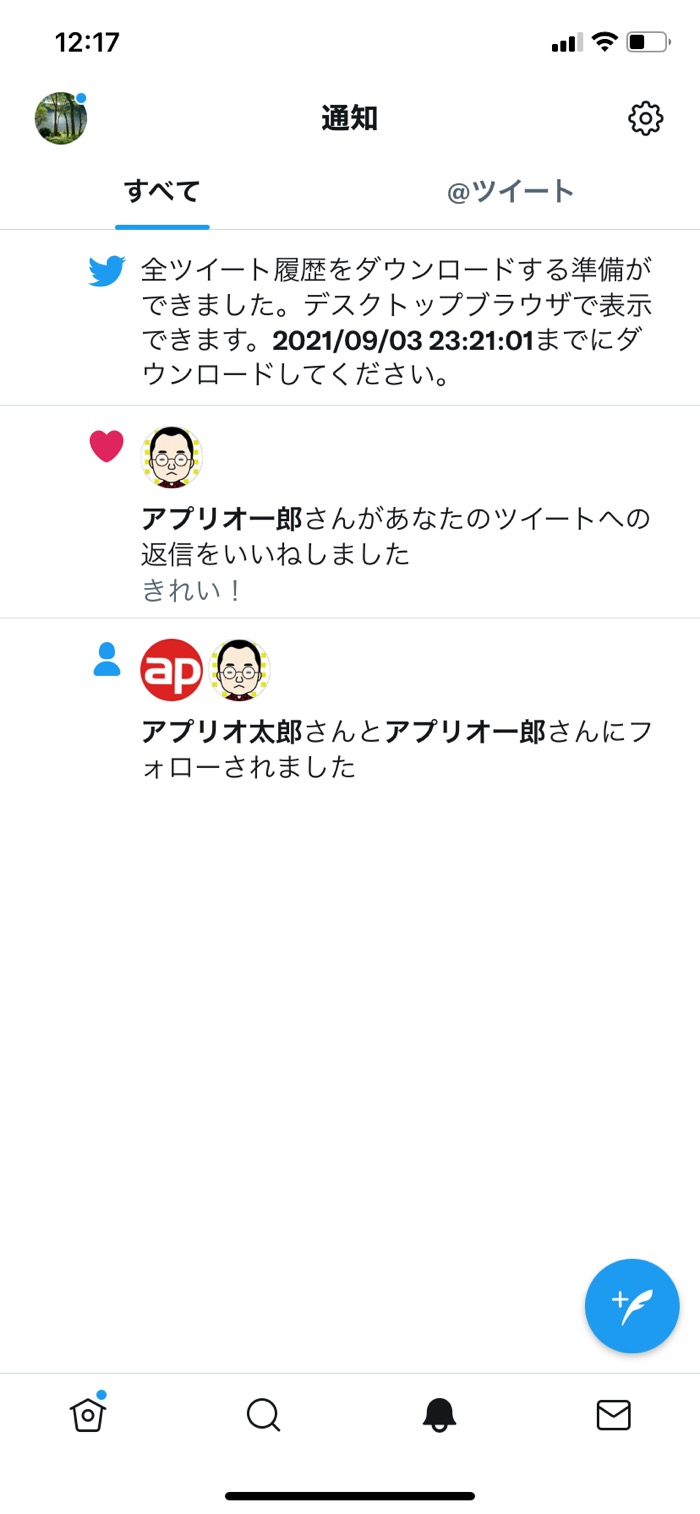Switch to the @ツイート tab

point(510,191)
